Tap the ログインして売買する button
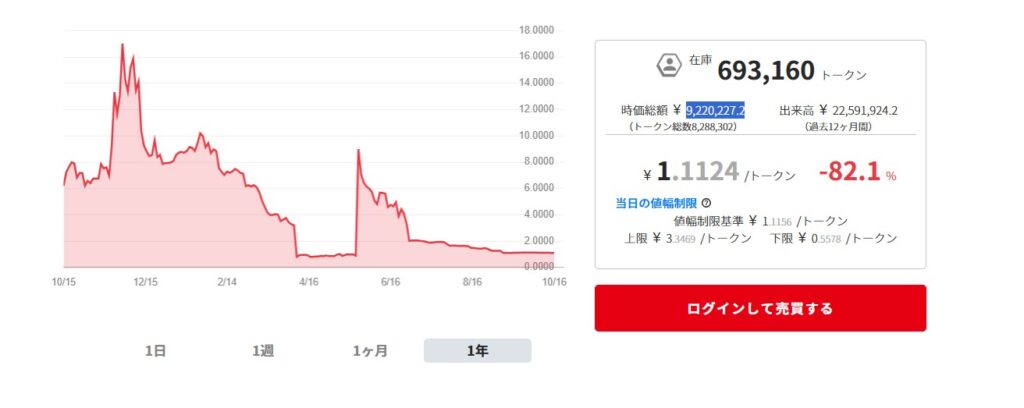 760,308
